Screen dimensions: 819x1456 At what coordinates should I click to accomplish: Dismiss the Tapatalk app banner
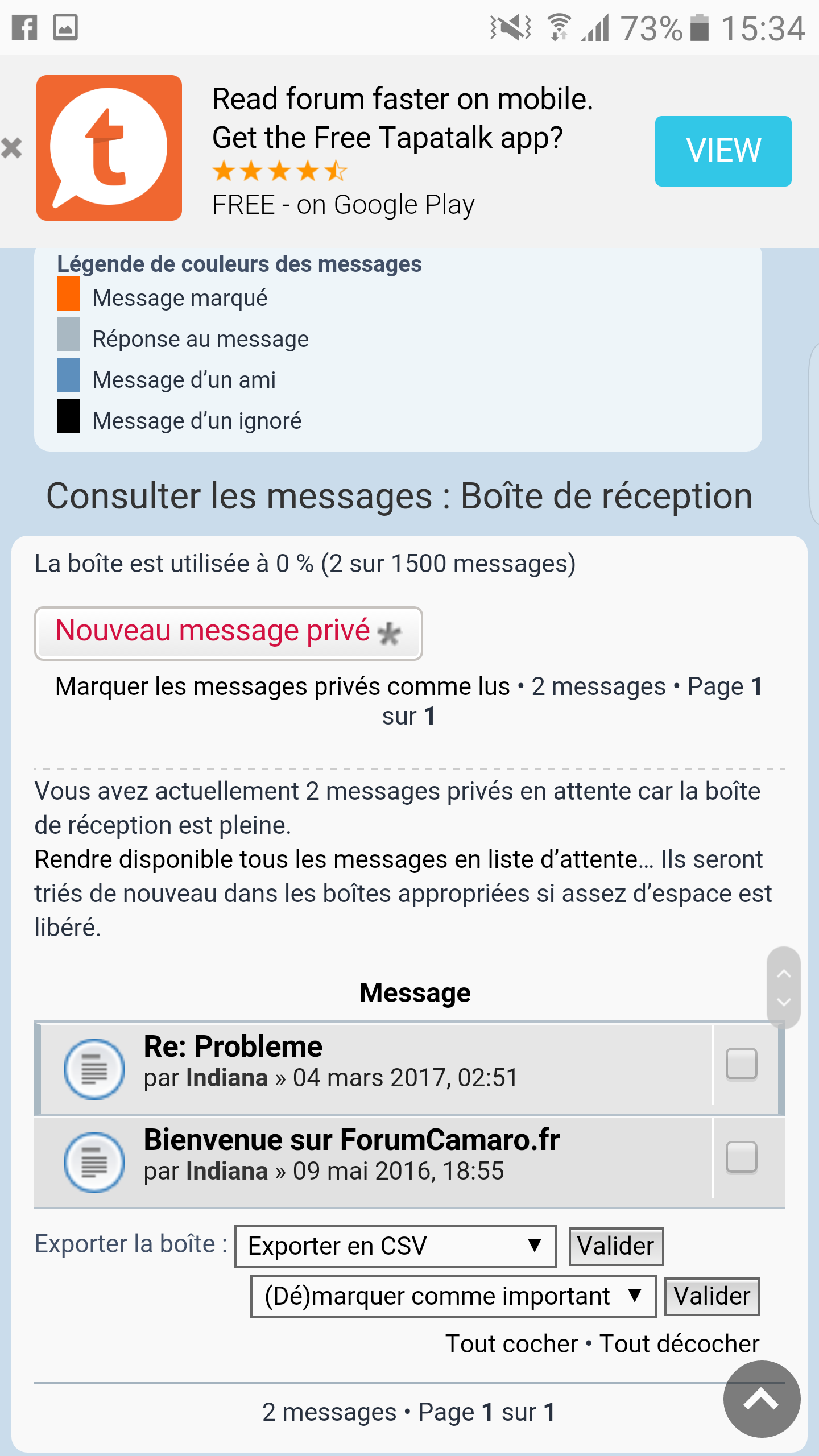11,148
